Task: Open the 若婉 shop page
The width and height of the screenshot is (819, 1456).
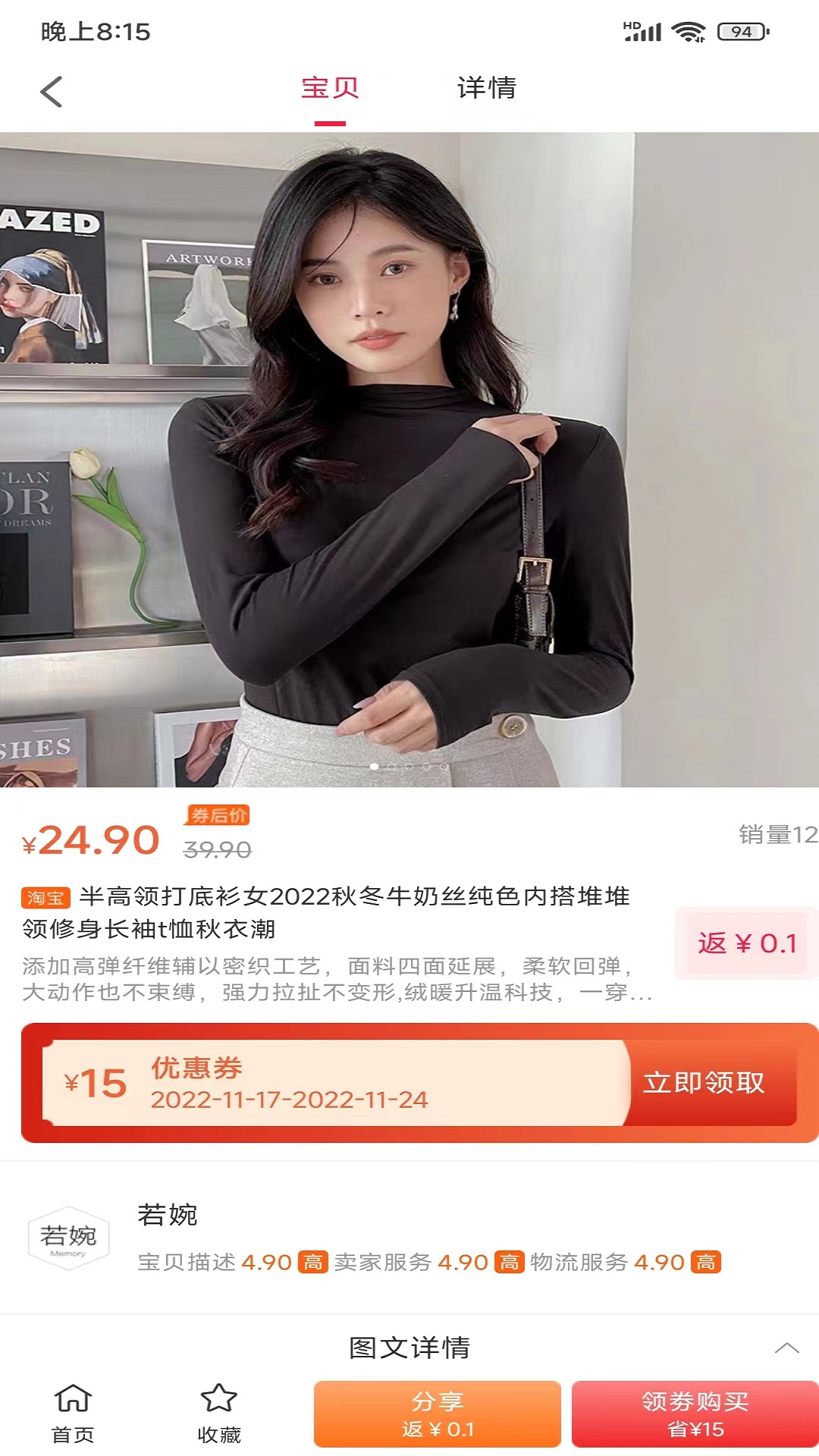Action: pos(167,1215)
